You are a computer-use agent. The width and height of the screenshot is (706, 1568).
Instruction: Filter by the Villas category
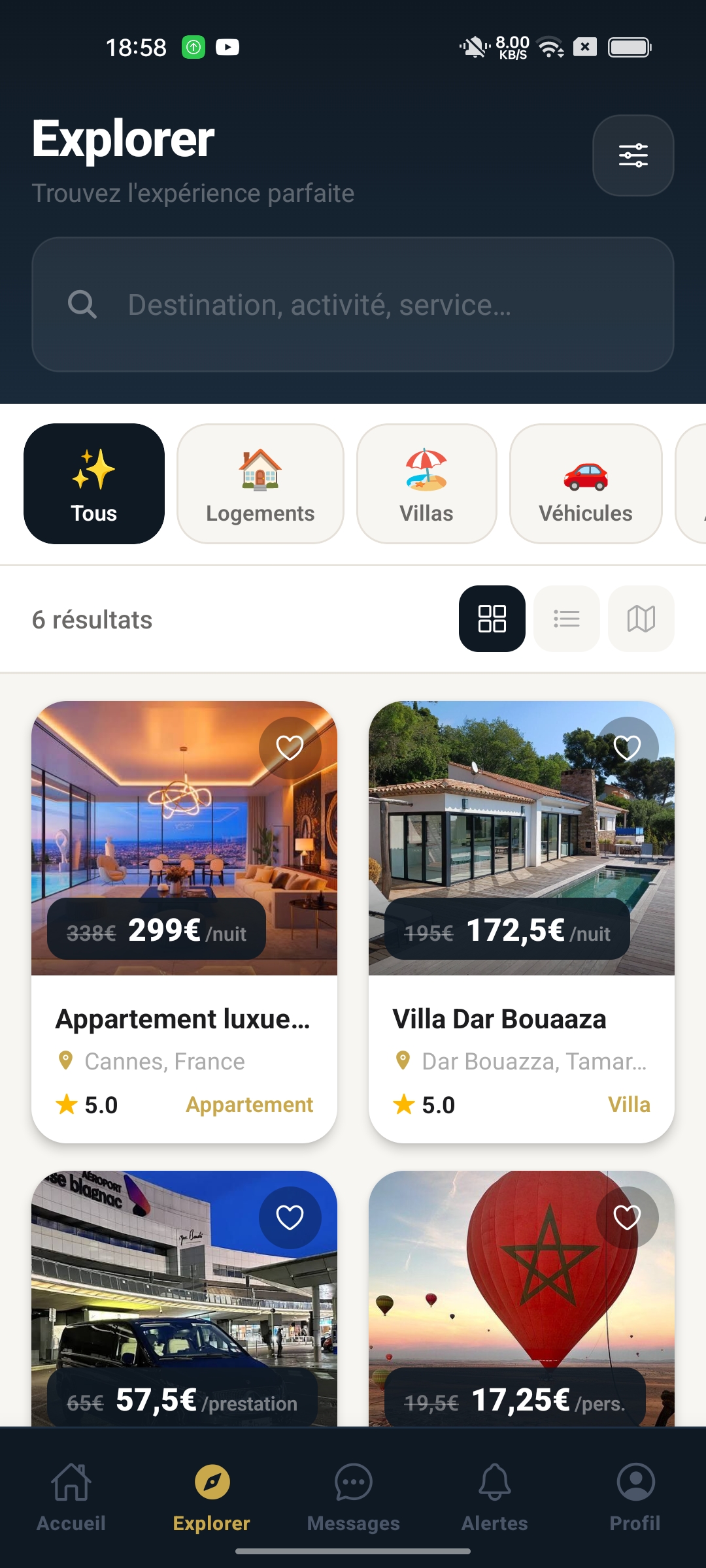pos(426,483)
